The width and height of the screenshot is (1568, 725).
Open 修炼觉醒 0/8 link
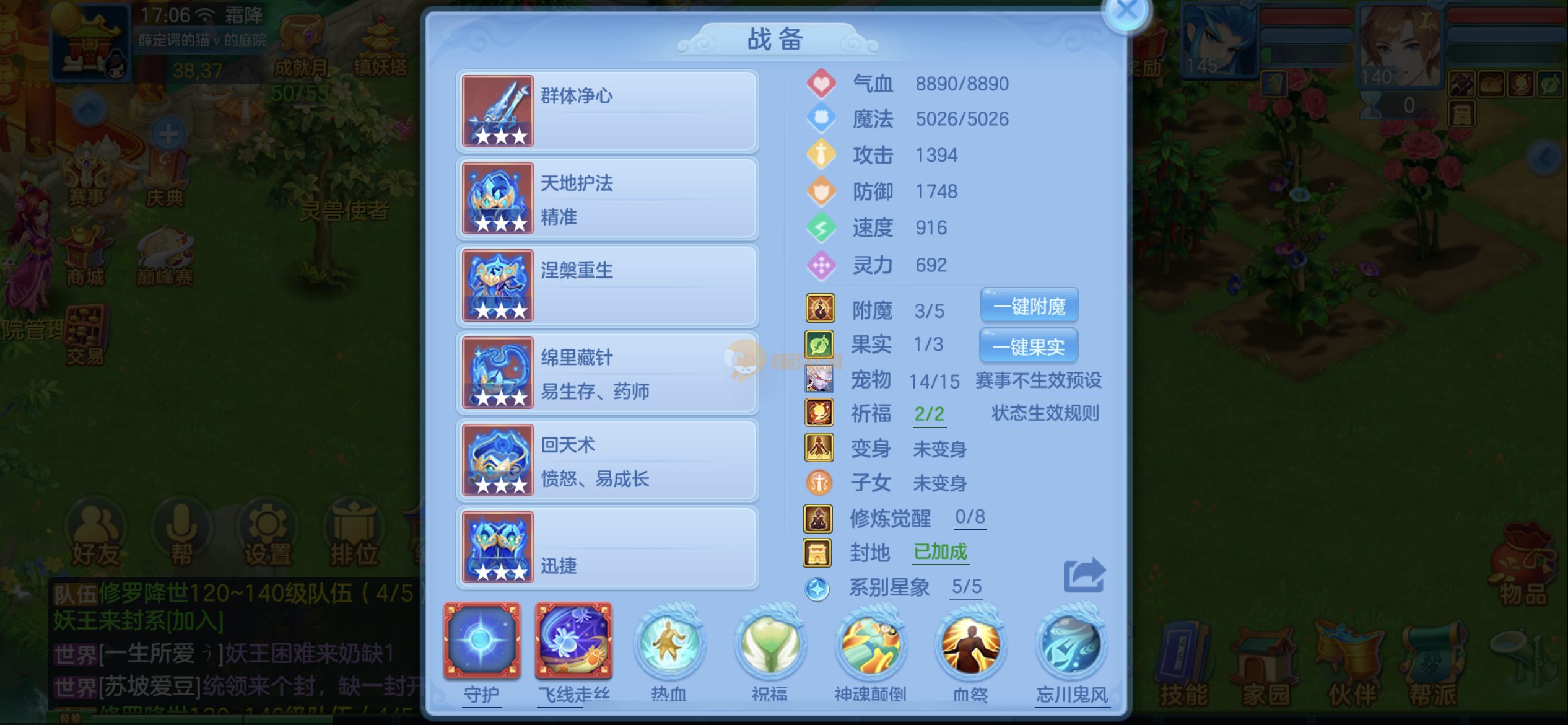pyautogui.click(x=969, y=517)
